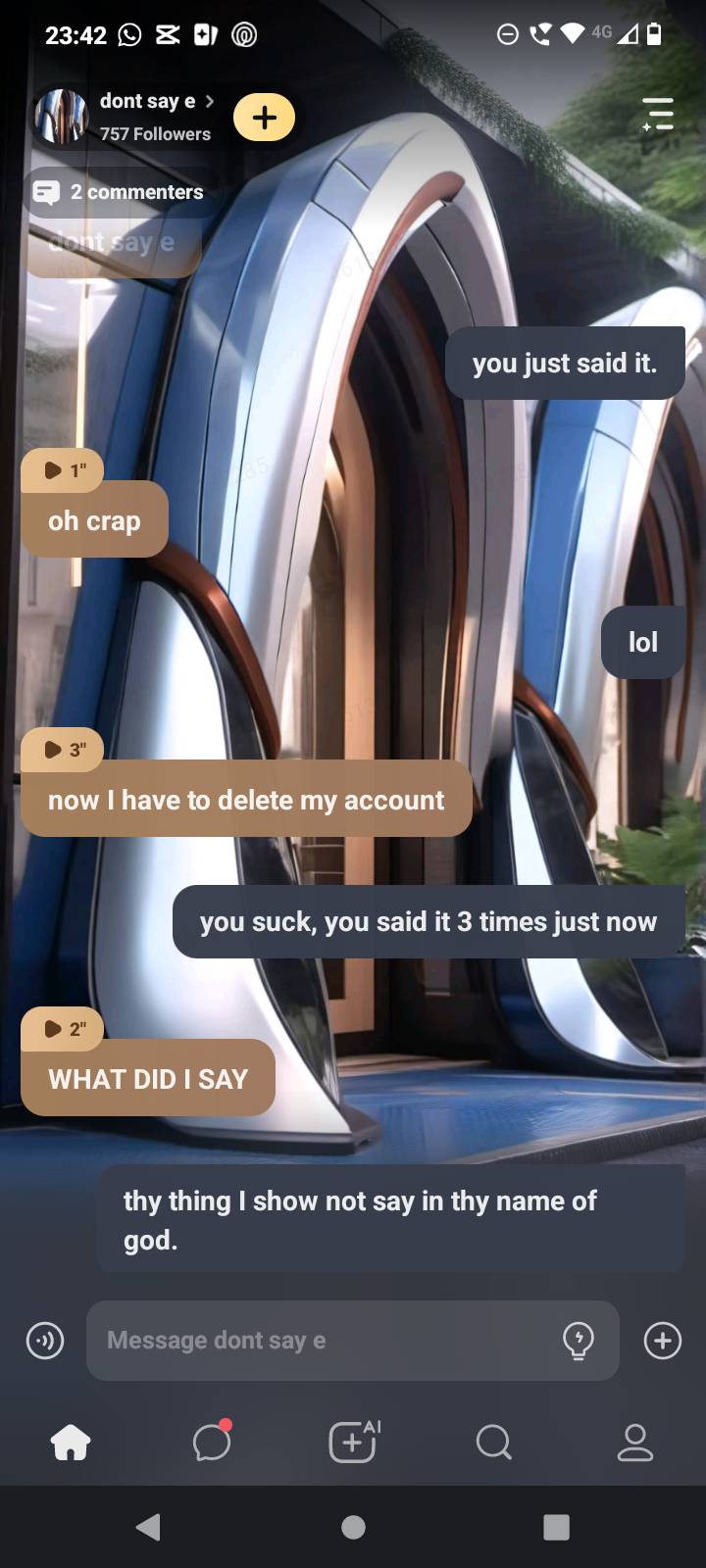Image resolution: width=706 pixels, height=1568 pixels.
Task: Tap the system back button
Action: tap(149, 1527)
